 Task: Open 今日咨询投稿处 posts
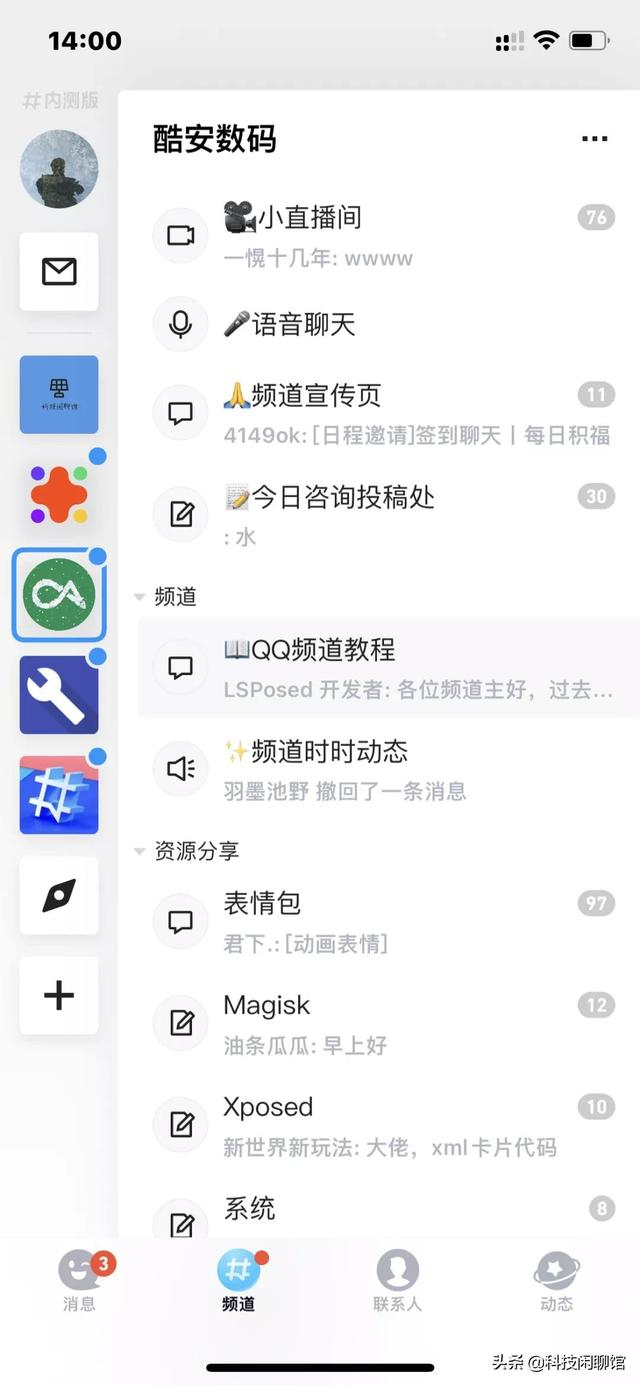point(380,514)
